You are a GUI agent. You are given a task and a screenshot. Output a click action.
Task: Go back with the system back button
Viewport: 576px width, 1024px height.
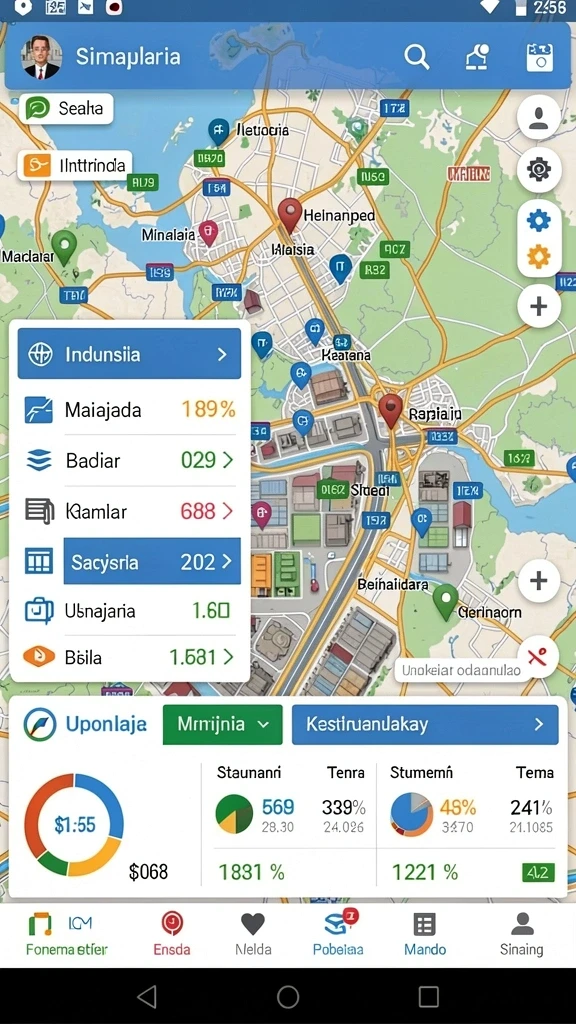pos(148,997)
